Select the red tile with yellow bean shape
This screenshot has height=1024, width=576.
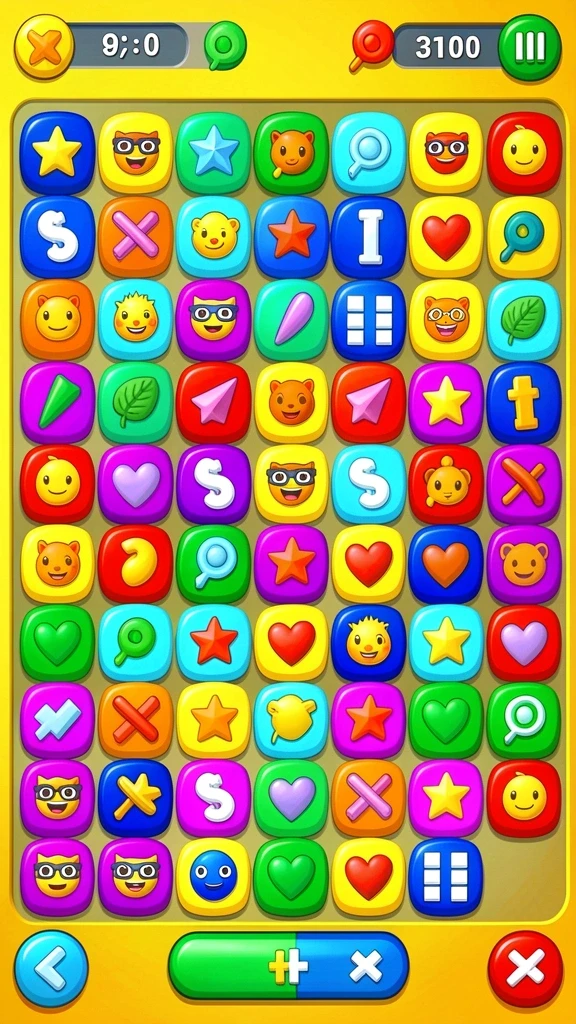135,563
